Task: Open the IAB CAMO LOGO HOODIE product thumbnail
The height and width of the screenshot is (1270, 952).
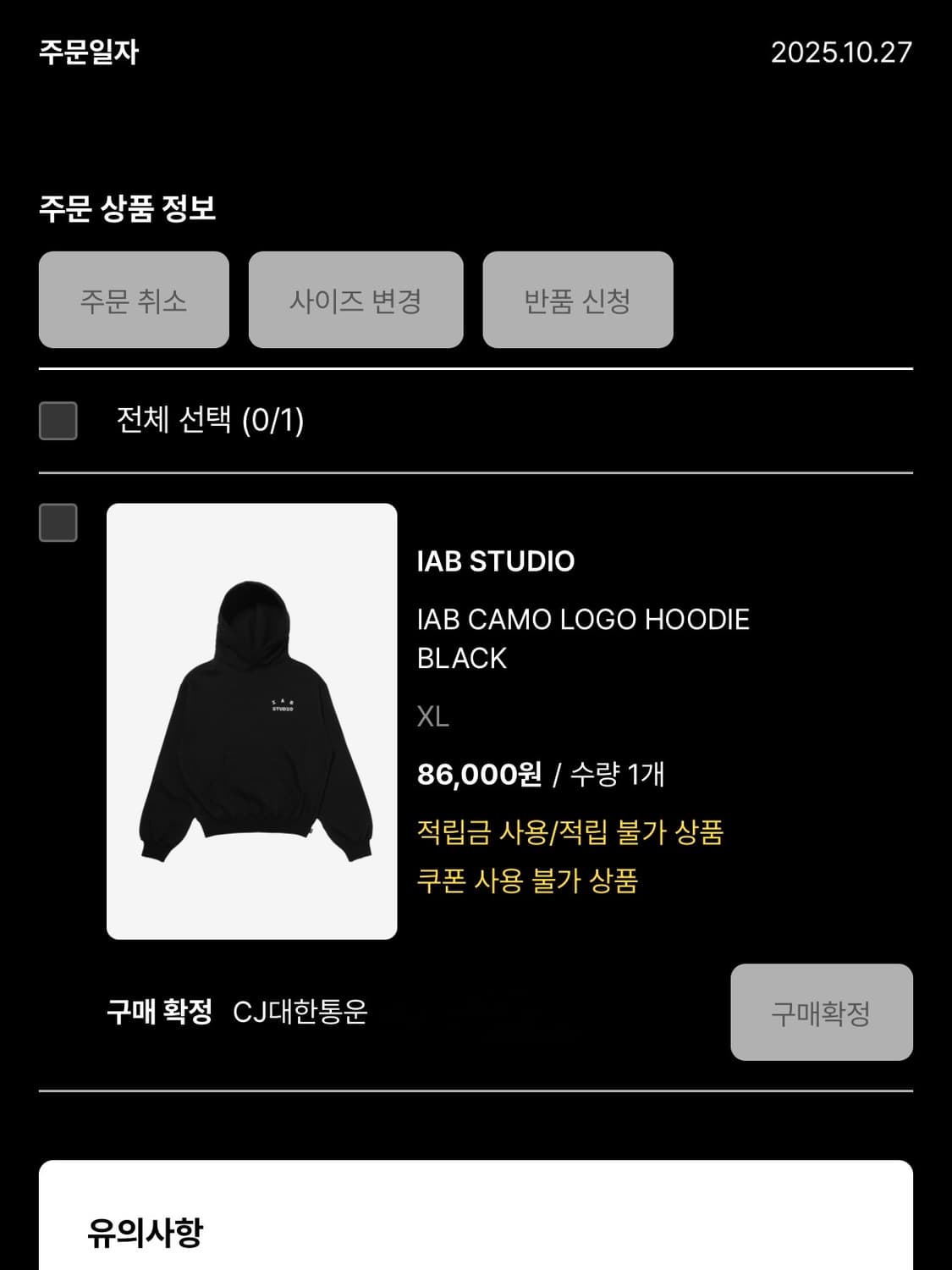Action: (251, 720)
